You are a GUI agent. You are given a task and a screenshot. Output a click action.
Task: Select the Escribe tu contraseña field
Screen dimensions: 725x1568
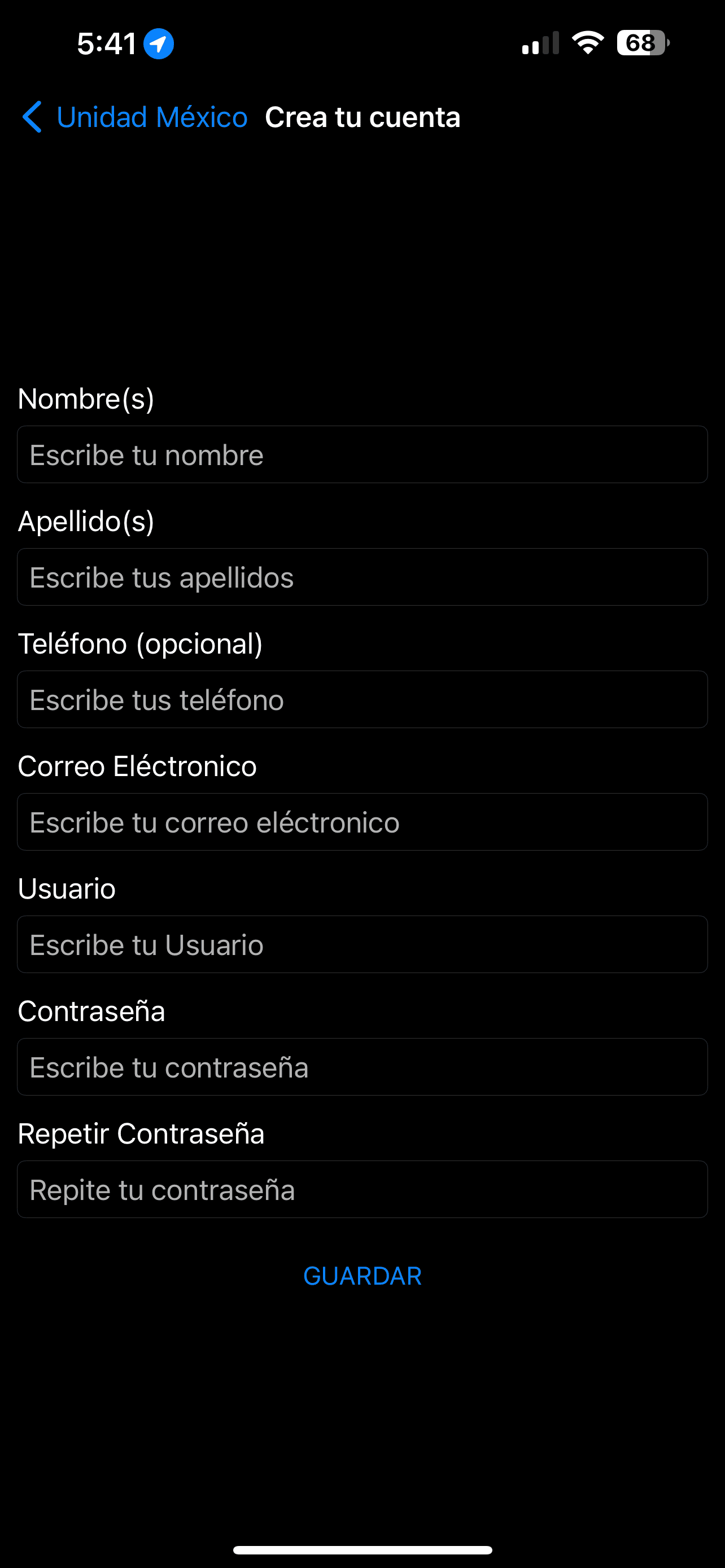362,1067
